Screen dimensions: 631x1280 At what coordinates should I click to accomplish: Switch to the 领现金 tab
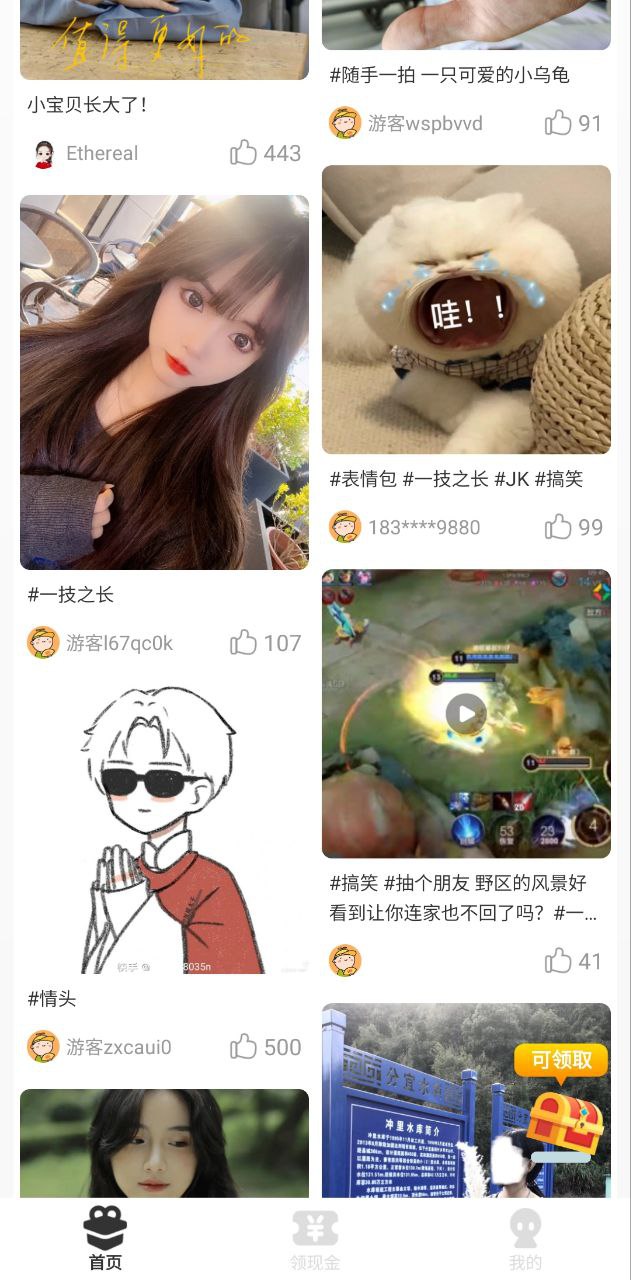315,1240
